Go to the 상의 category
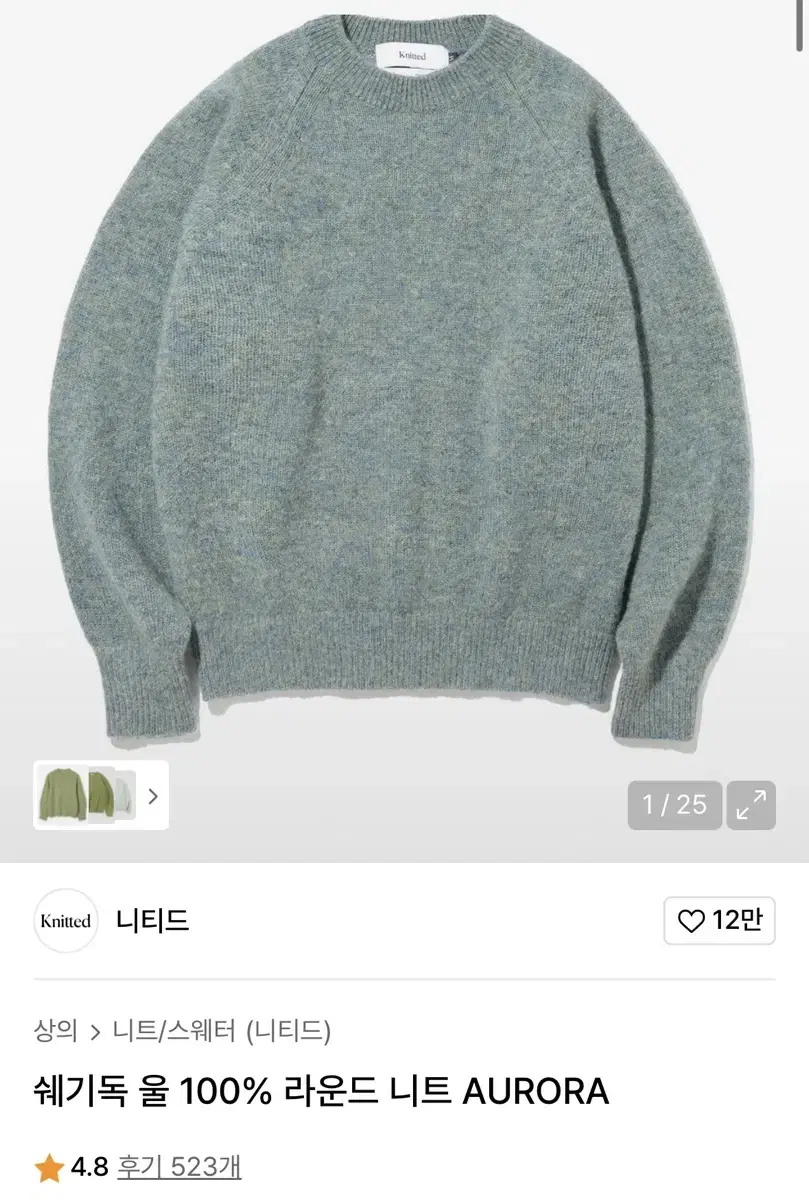The image size is (809, 1200). [56, 1029]
